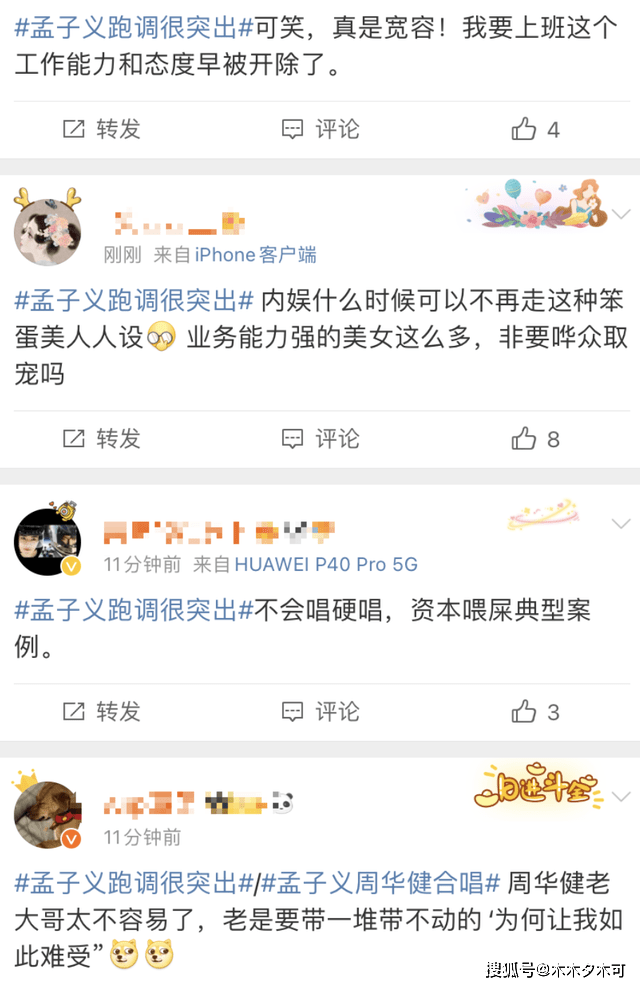
Task: Expand the chevron menu on the 周华健 post
Action: pyautogui.click(x=621, y=797)
